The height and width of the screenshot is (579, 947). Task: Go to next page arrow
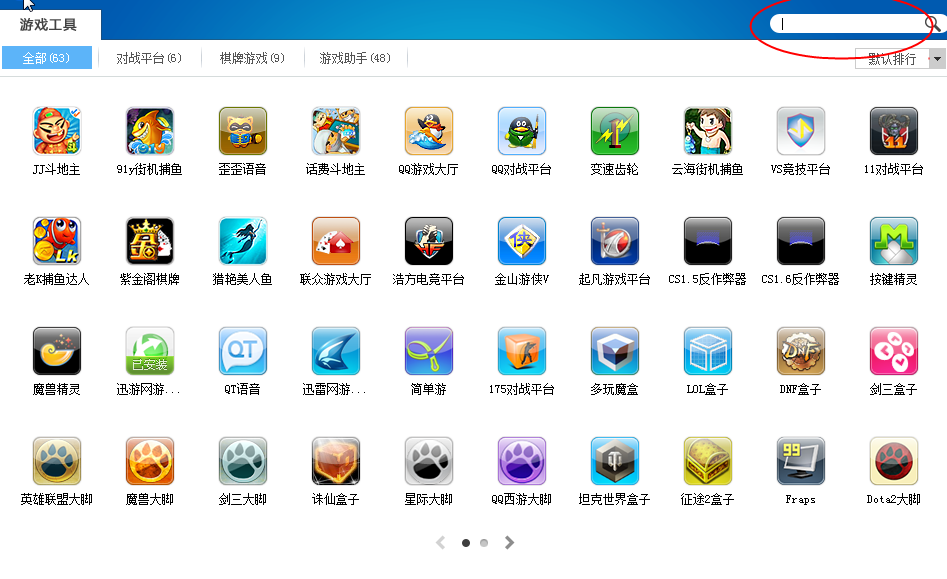pyautogui.click(x=509, y=542)
